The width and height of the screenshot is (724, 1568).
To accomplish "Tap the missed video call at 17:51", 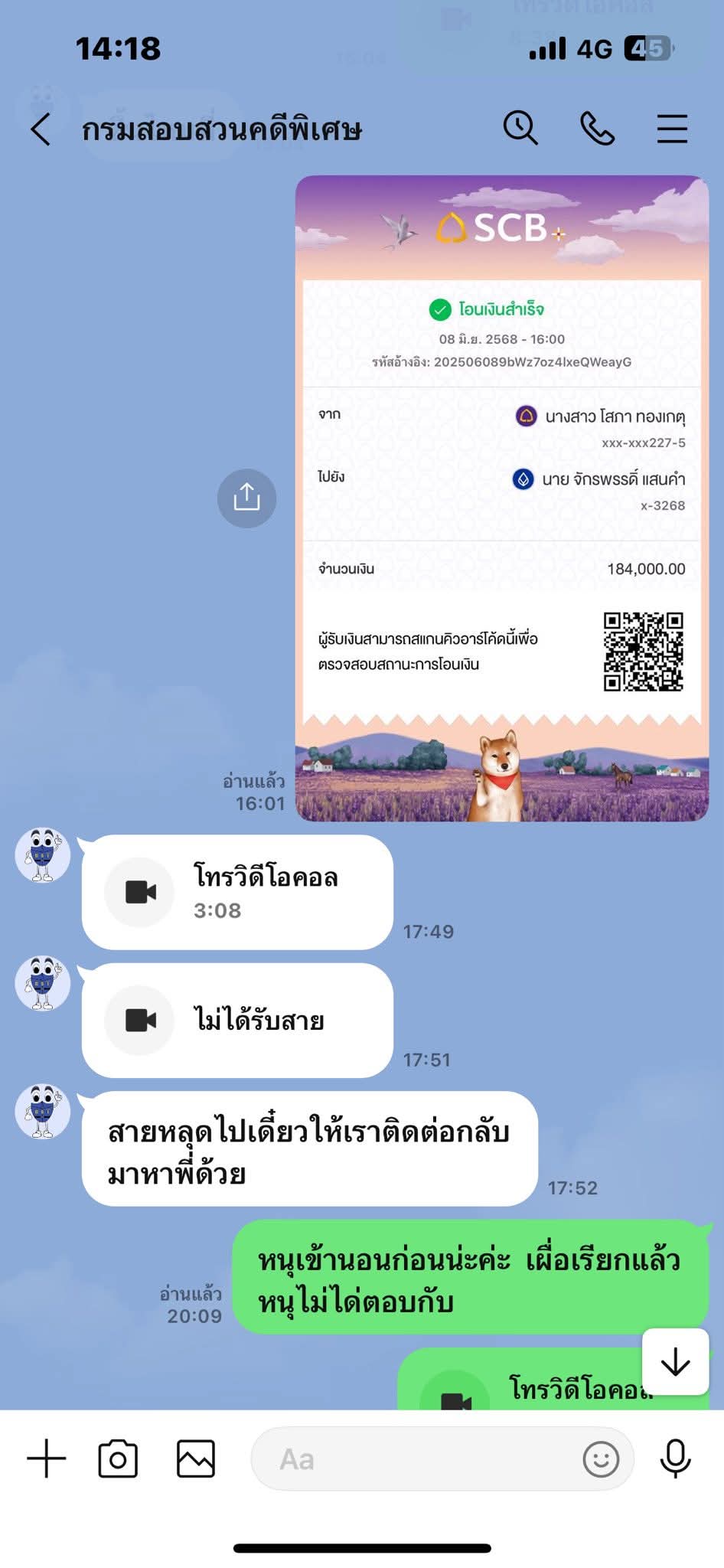I will 237,1021.
